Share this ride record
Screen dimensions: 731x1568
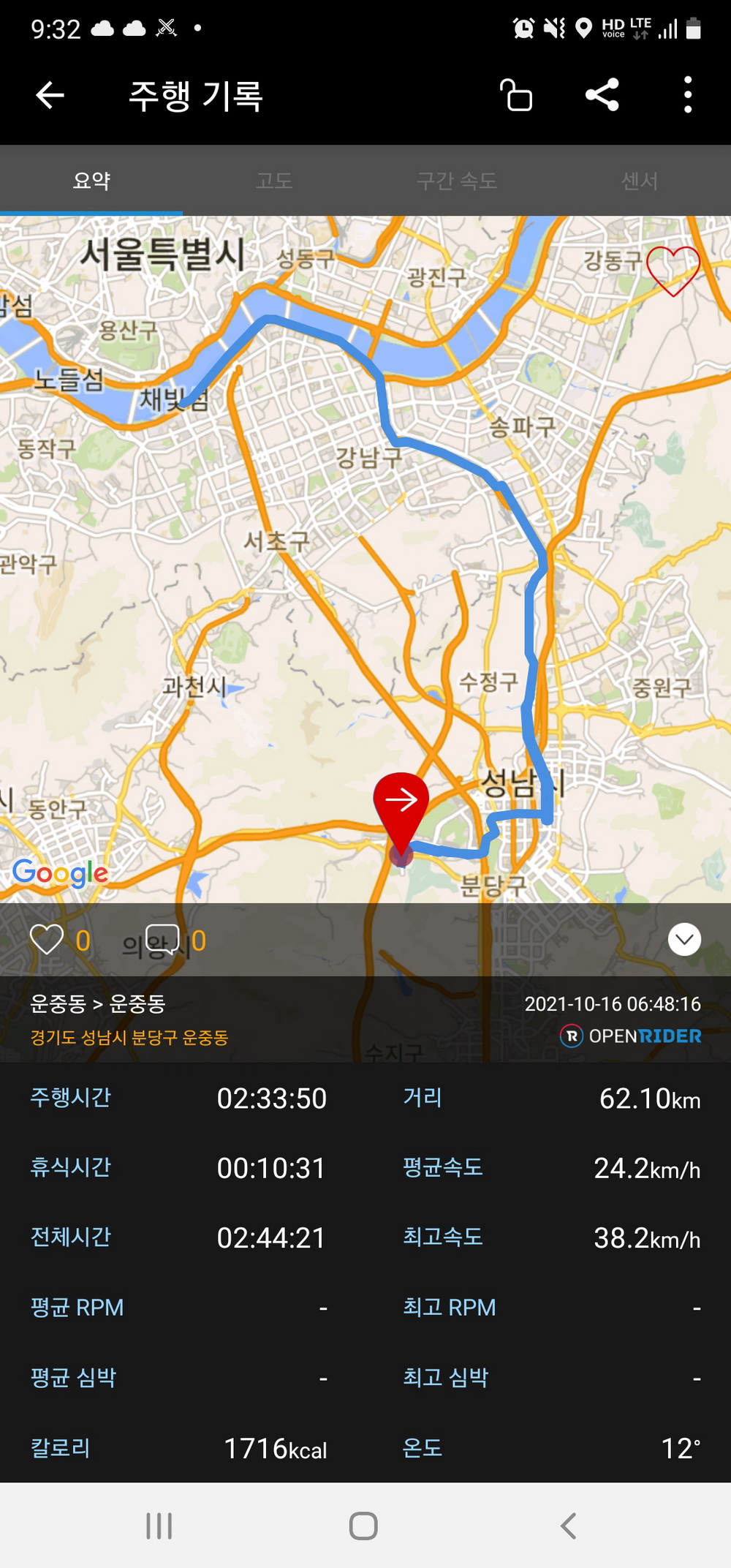[x=602, y=95]
